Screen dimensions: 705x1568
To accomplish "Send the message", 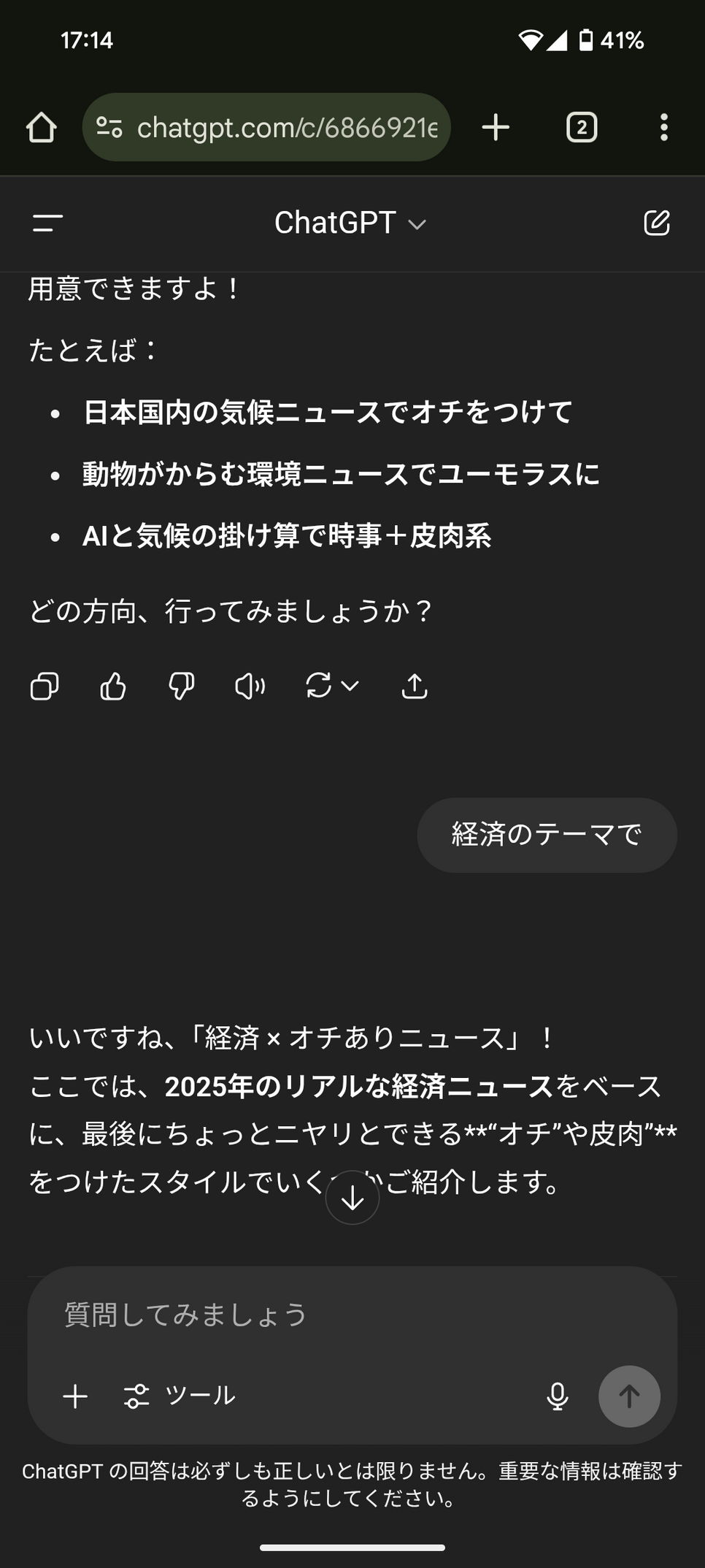I will [629, 1396].
